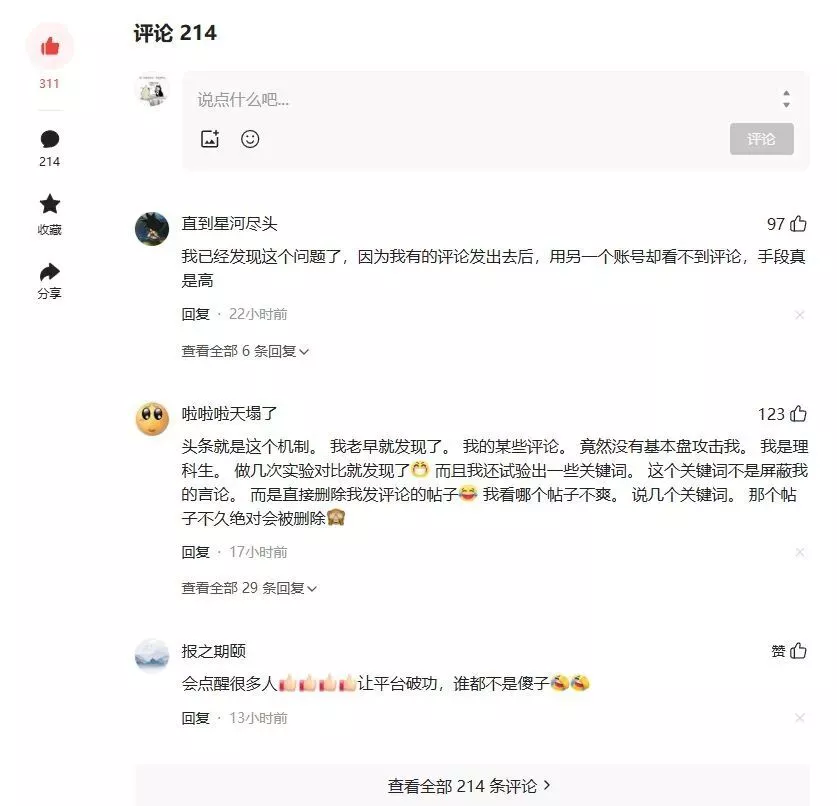Open 啦啦啦天塌了's profile avatar

coord(152,418)
